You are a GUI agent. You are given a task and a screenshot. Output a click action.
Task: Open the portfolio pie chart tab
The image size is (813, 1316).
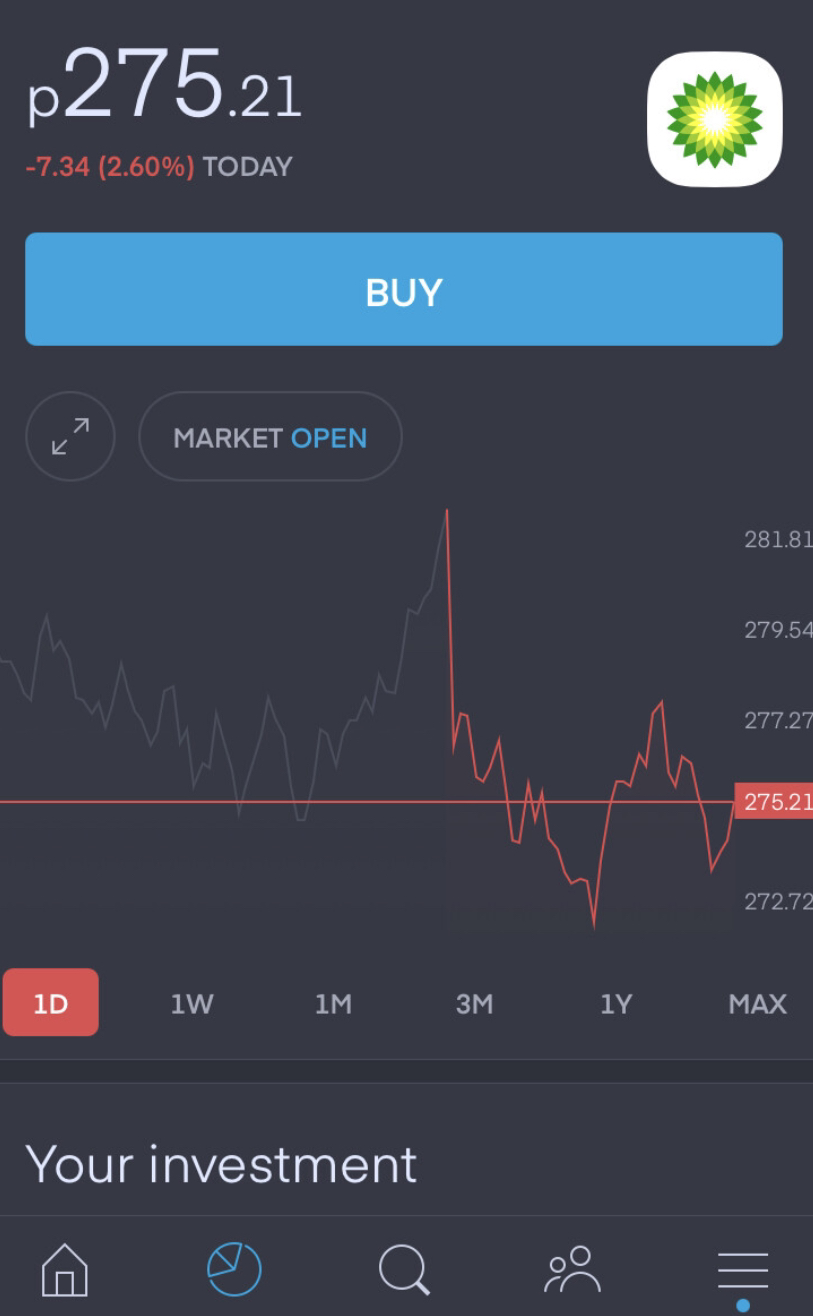coord(234,1269)
